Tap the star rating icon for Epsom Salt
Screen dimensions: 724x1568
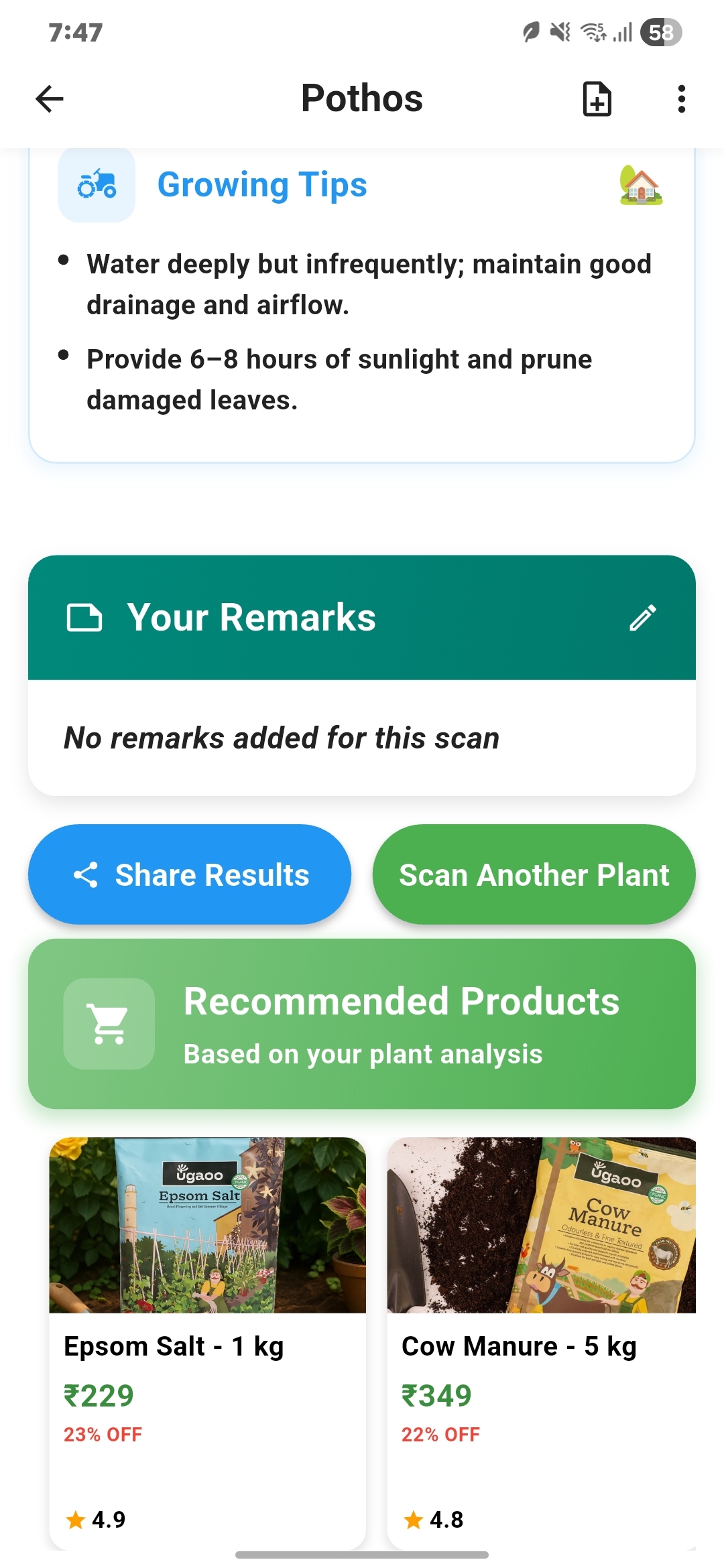point(77,1518)
